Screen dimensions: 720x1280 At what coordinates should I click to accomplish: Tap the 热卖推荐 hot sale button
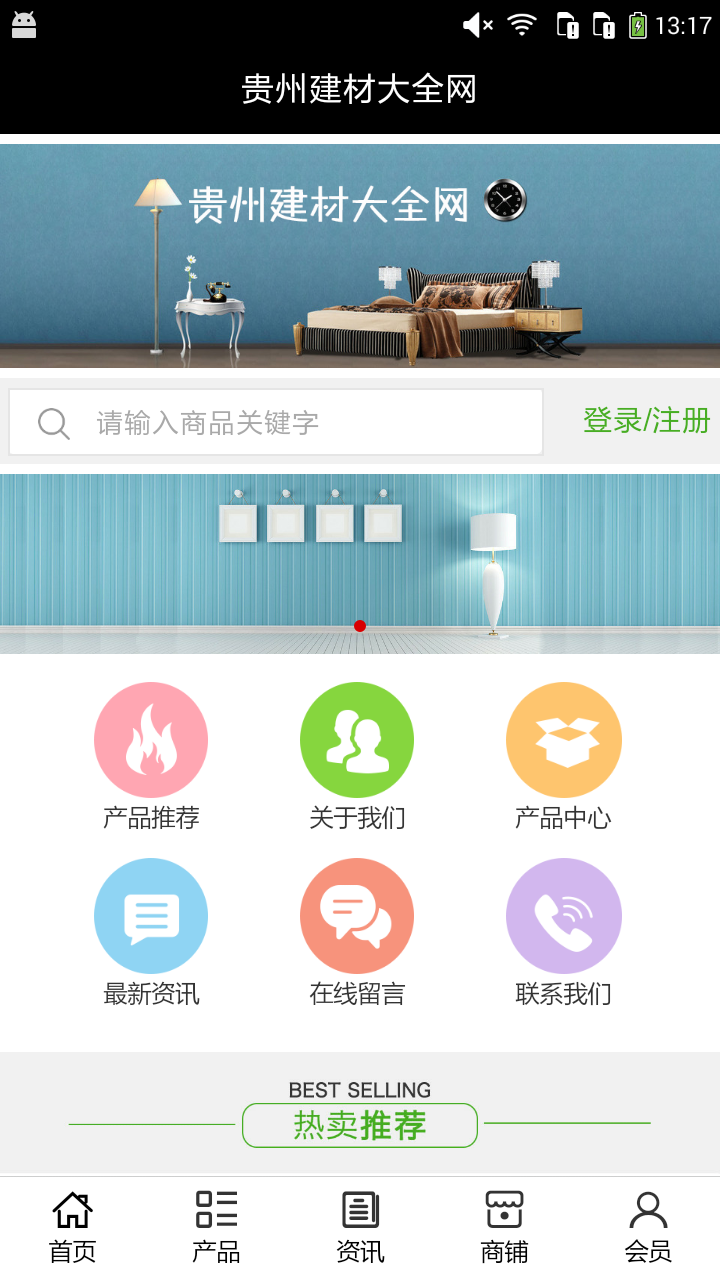point(359,1125)
